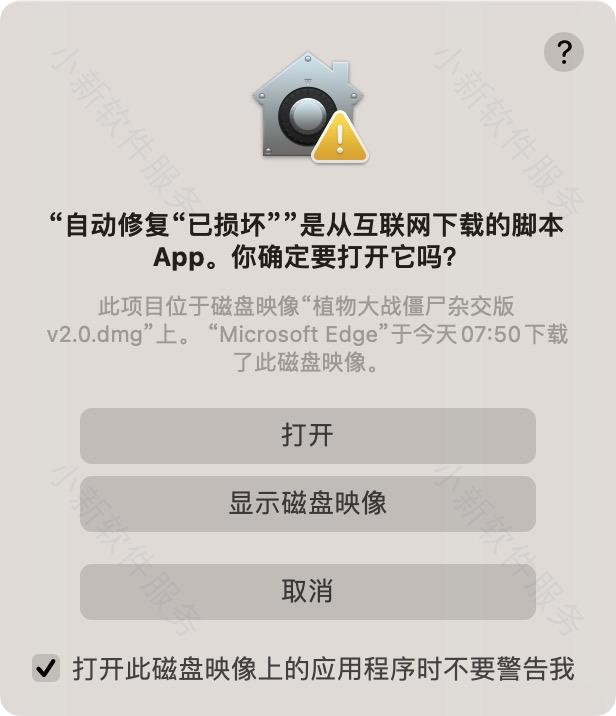Select 显示磁盘映像 button

click(307, 503)
